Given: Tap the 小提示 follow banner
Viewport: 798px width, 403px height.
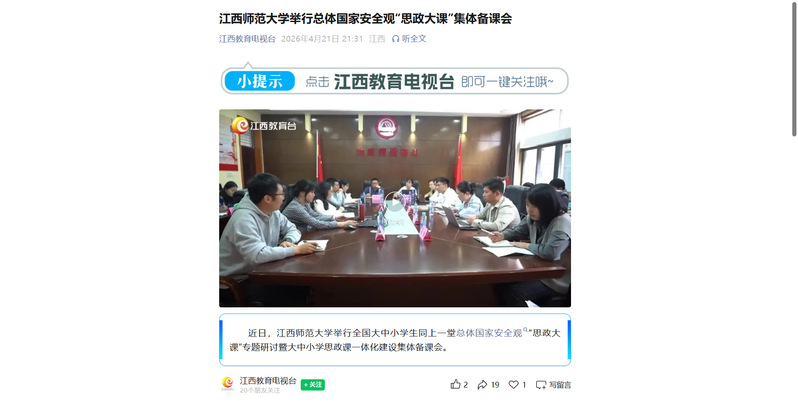Looking at the screenshot, I should [395, 81].
